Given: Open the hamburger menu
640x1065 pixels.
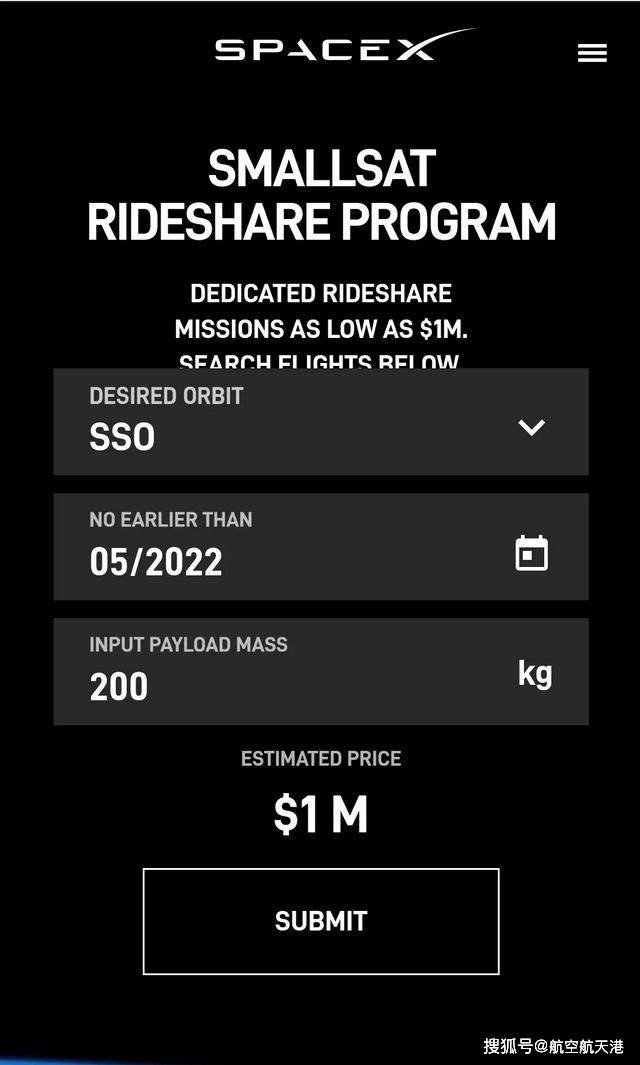Looking at the screenshot, I should [x=592, y=53].
